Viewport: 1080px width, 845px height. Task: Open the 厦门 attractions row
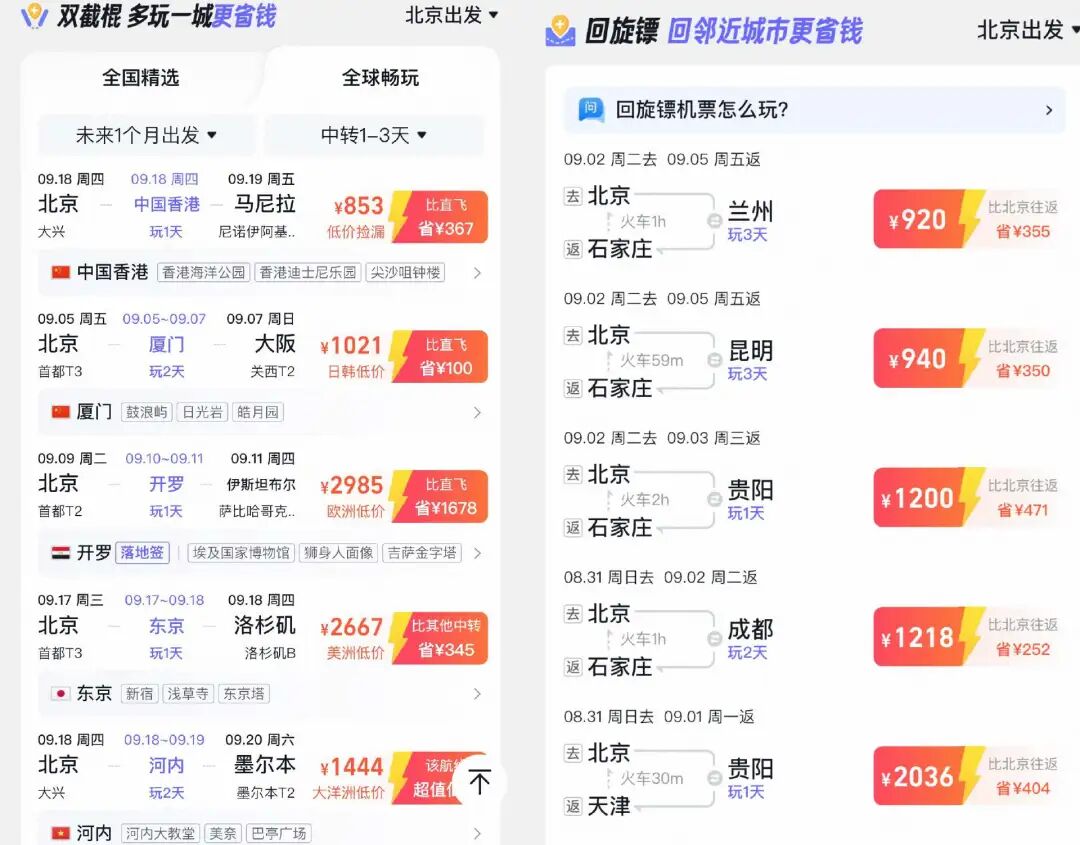pos(267,413)
